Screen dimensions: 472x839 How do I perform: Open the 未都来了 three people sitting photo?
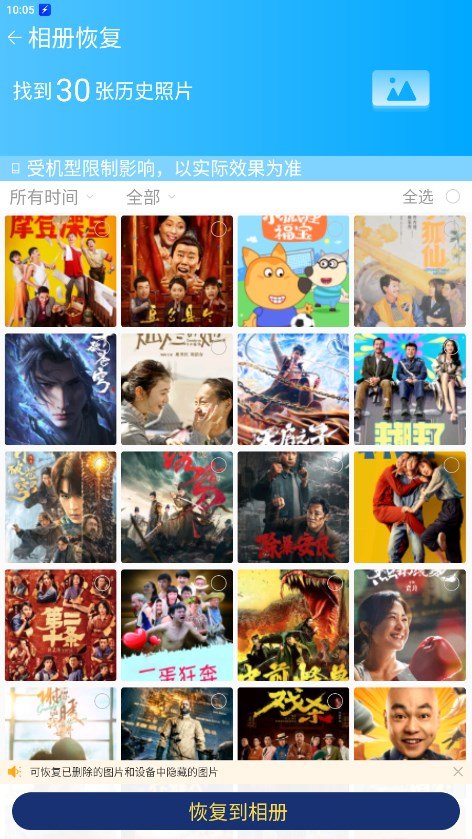[410, 389]
